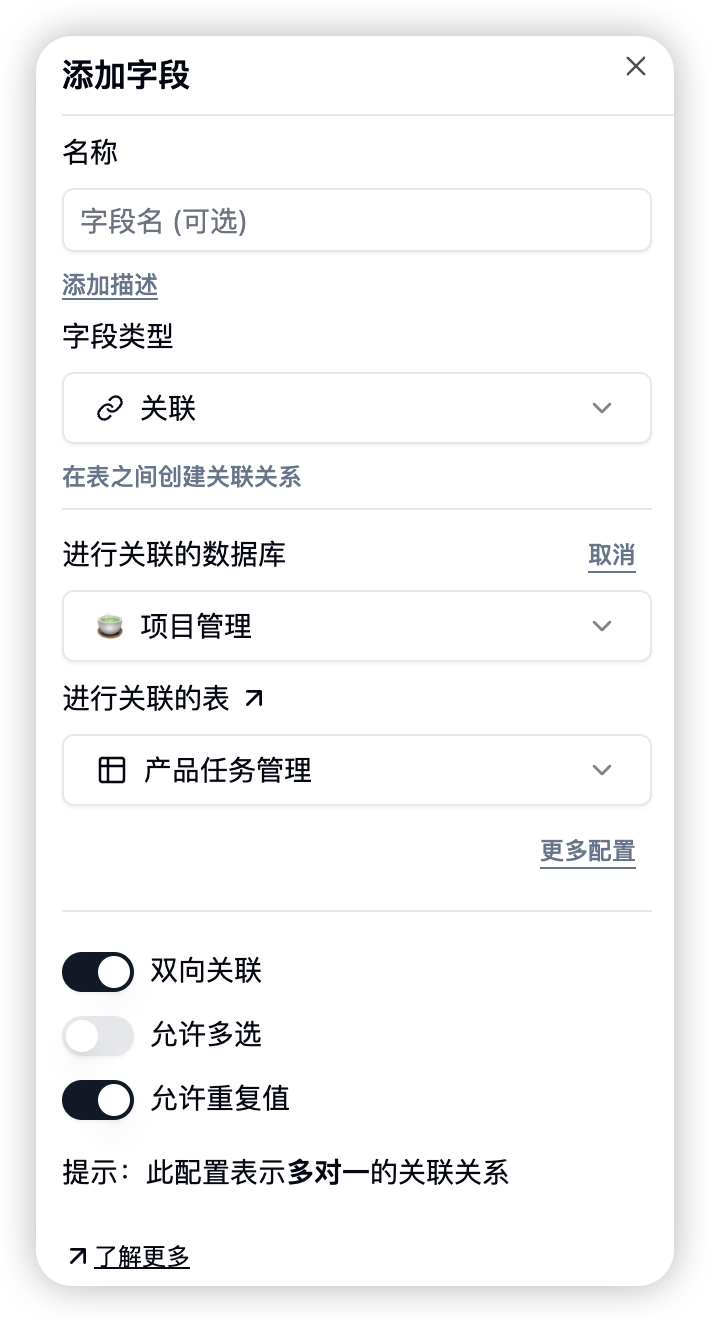Close the 添加字段 dialog

click(635, 67)
